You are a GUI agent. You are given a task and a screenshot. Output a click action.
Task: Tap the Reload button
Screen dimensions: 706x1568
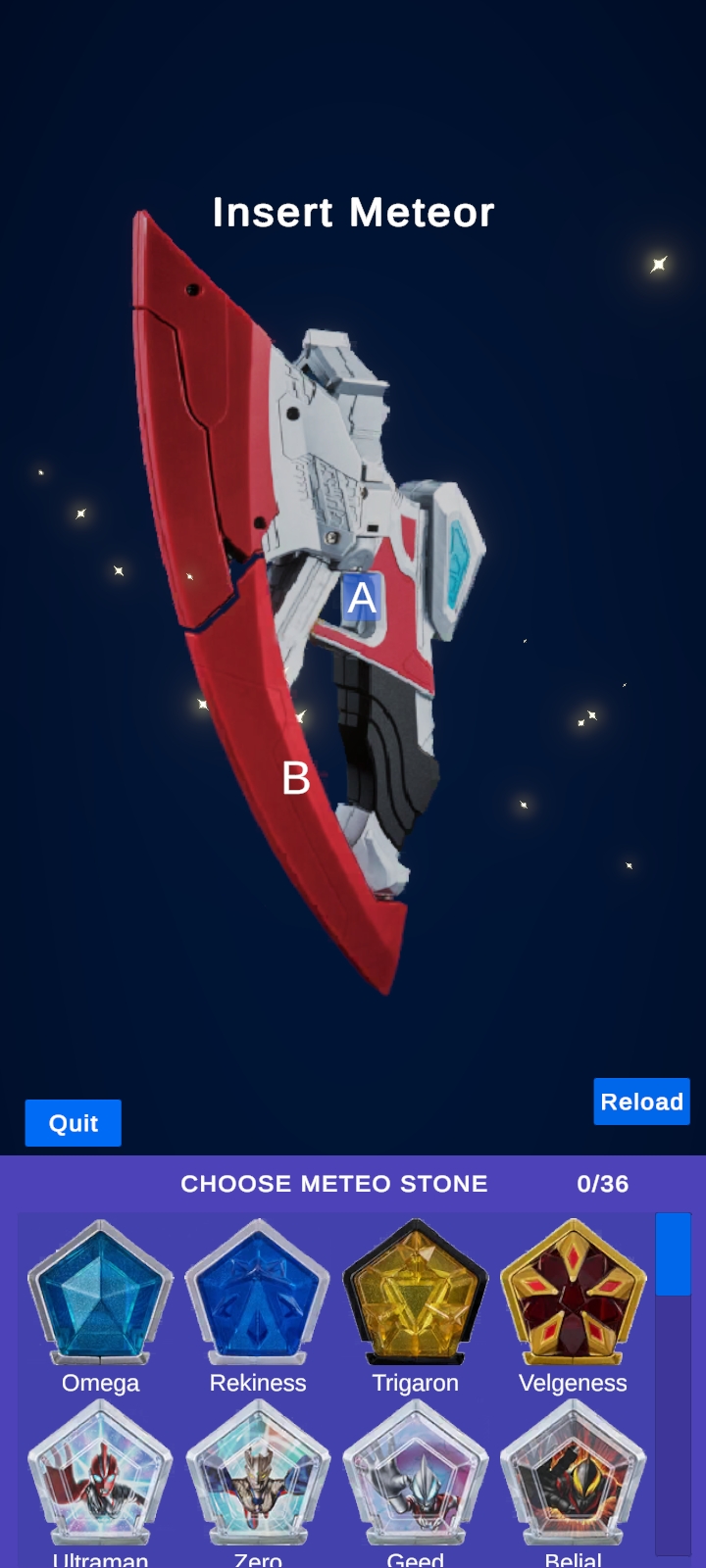(641, 1102)
